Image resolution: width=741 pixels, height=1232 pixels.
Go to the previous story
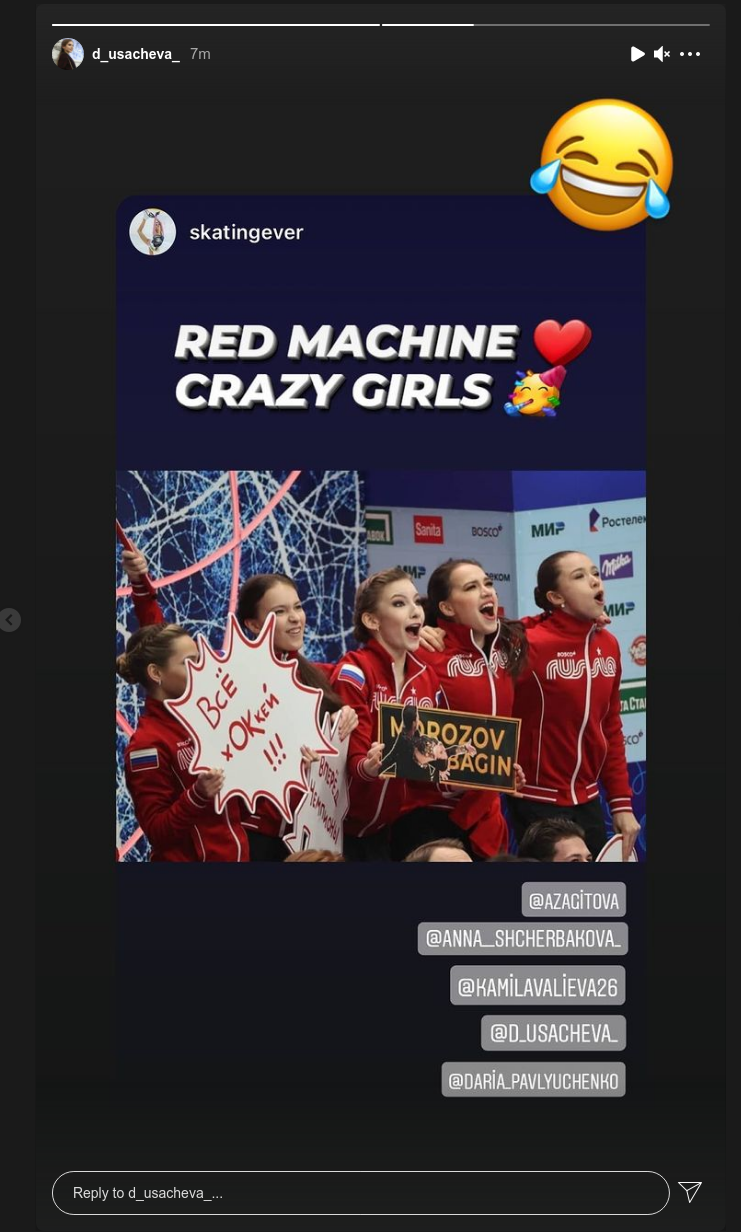[9, 620]
